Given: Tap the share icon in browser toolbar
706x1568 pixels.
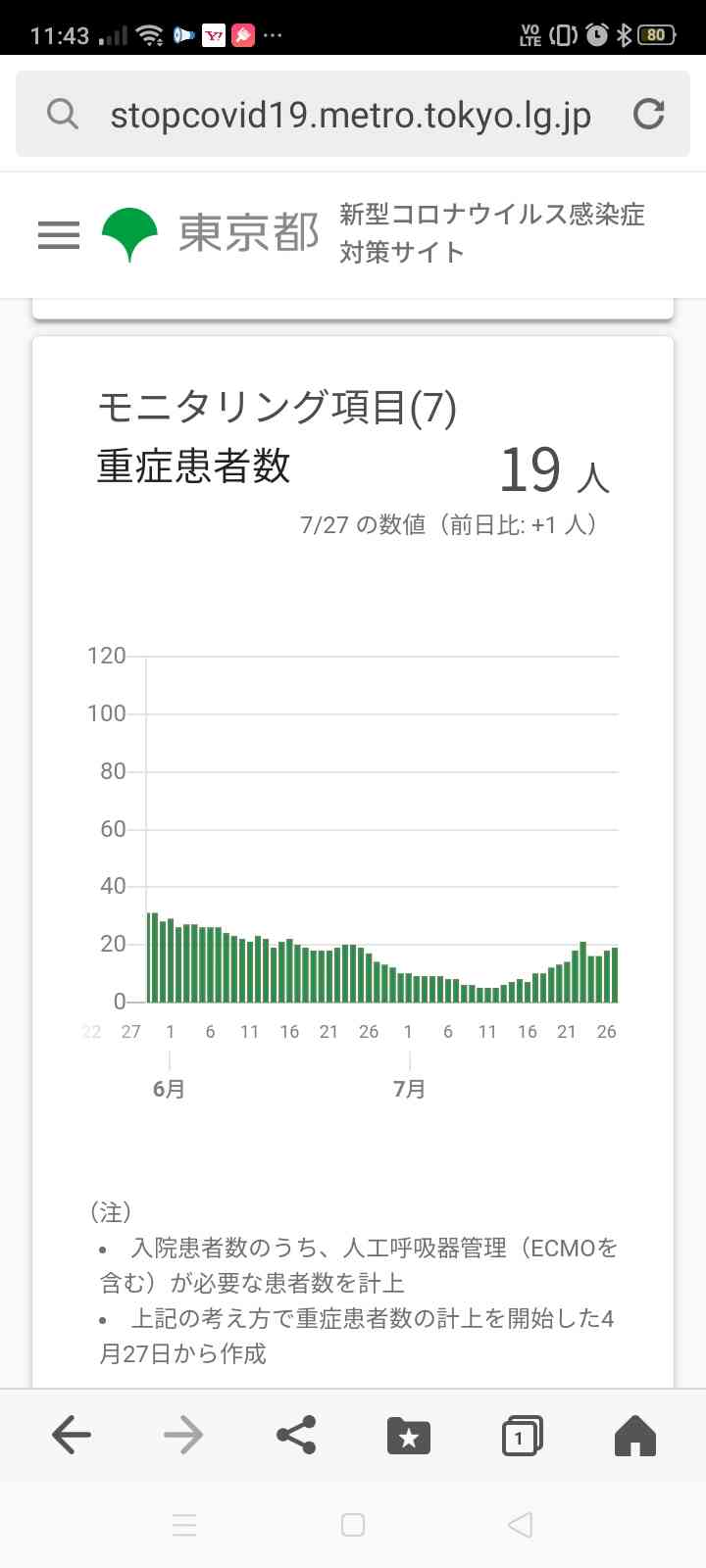Looking at the screenshot, I should [295, 1434].
